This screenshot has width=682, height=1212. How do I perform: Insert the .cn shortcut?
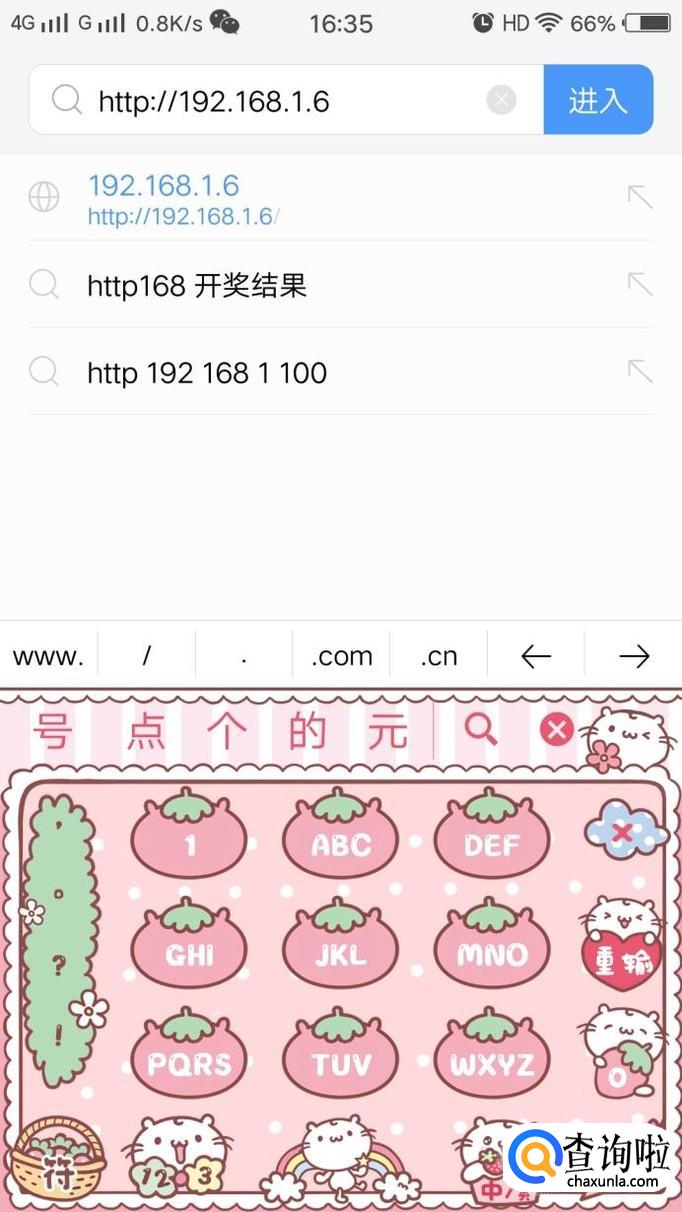[438, 657]
